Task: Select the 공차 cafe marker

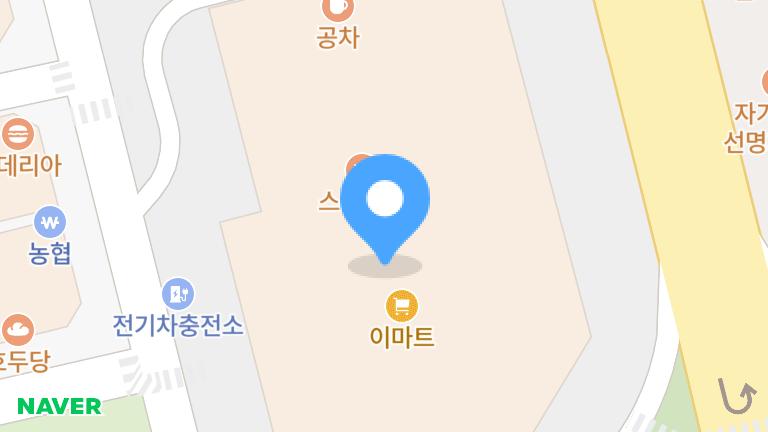Action: pos(338,9)
